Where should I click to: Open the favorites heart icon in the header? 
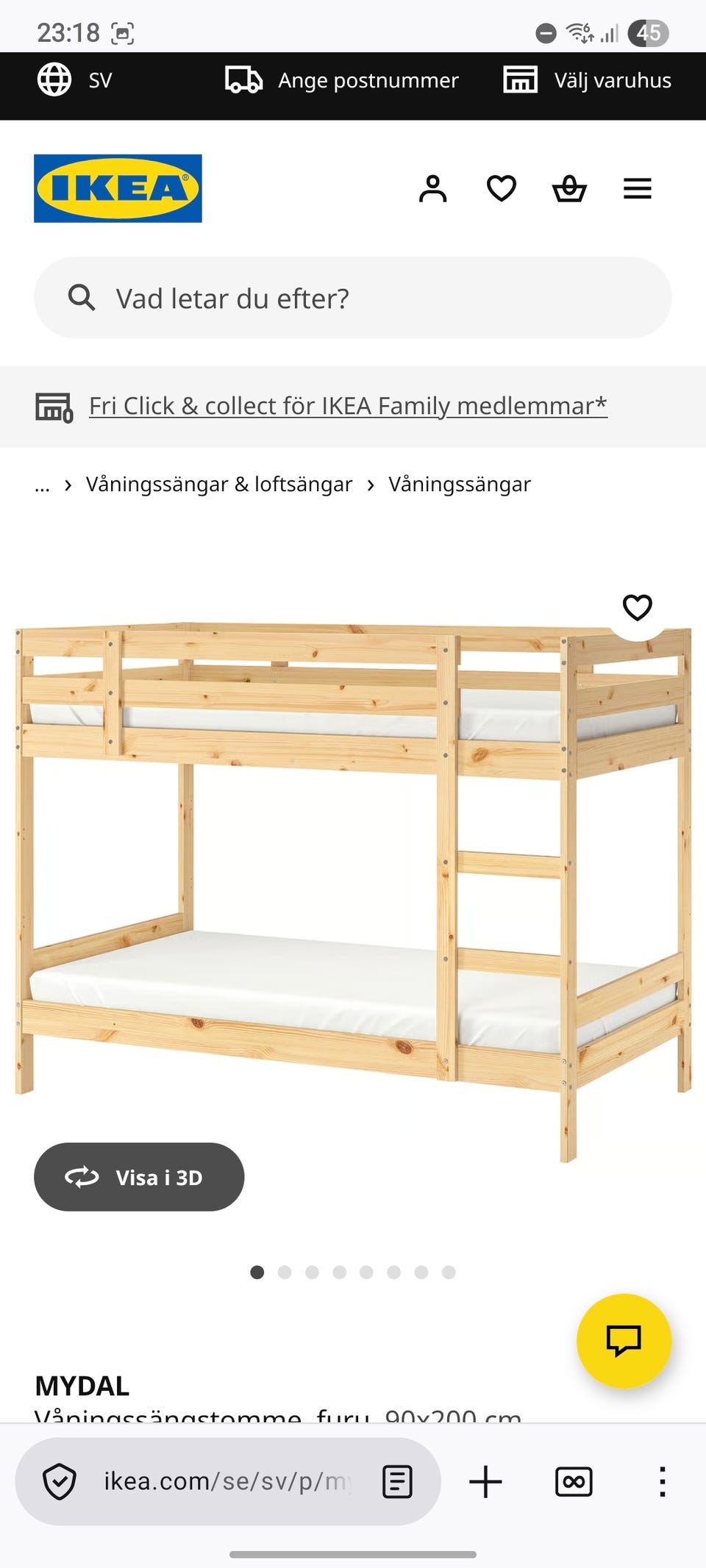tap(501, 189)
